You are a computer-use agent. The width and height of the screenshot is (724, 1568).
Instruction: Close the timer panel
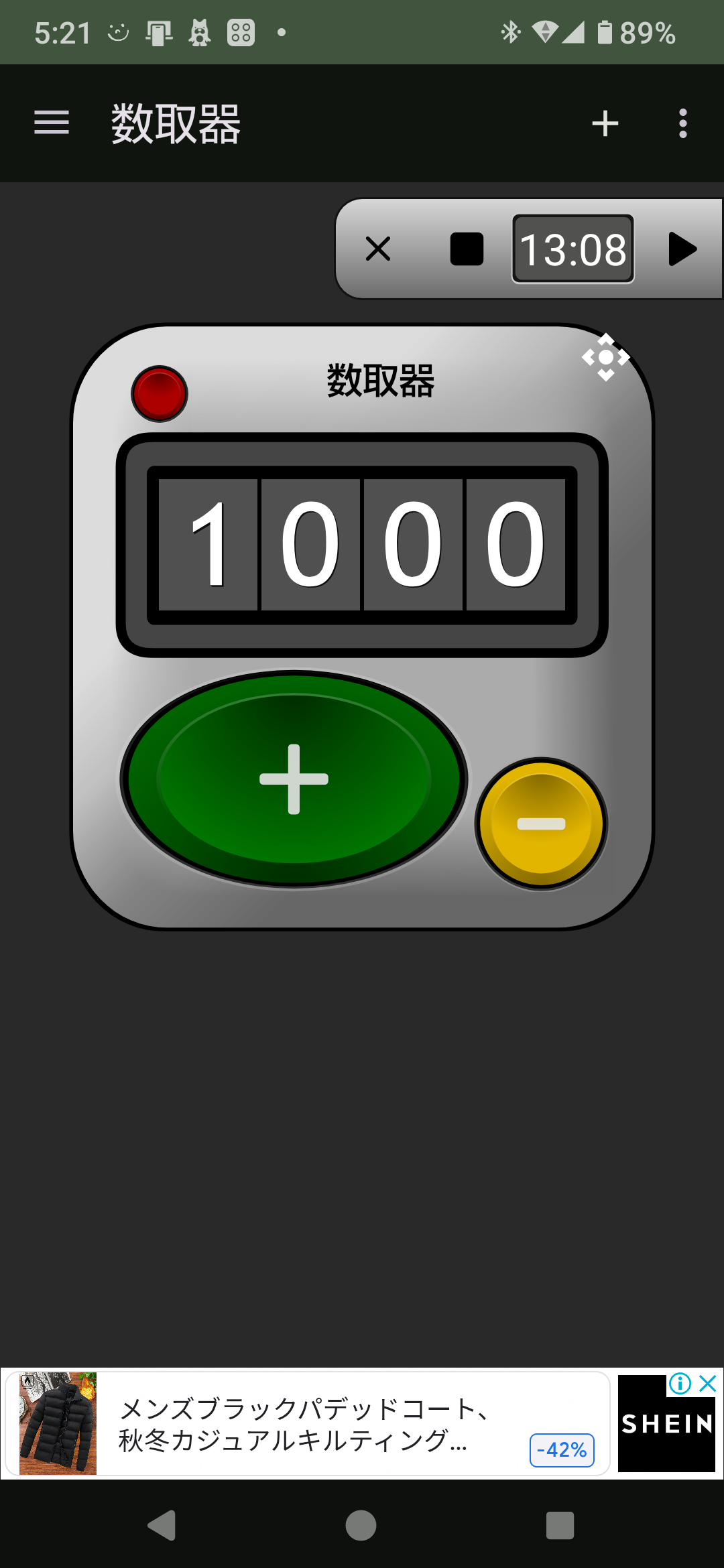click(378, 249)
